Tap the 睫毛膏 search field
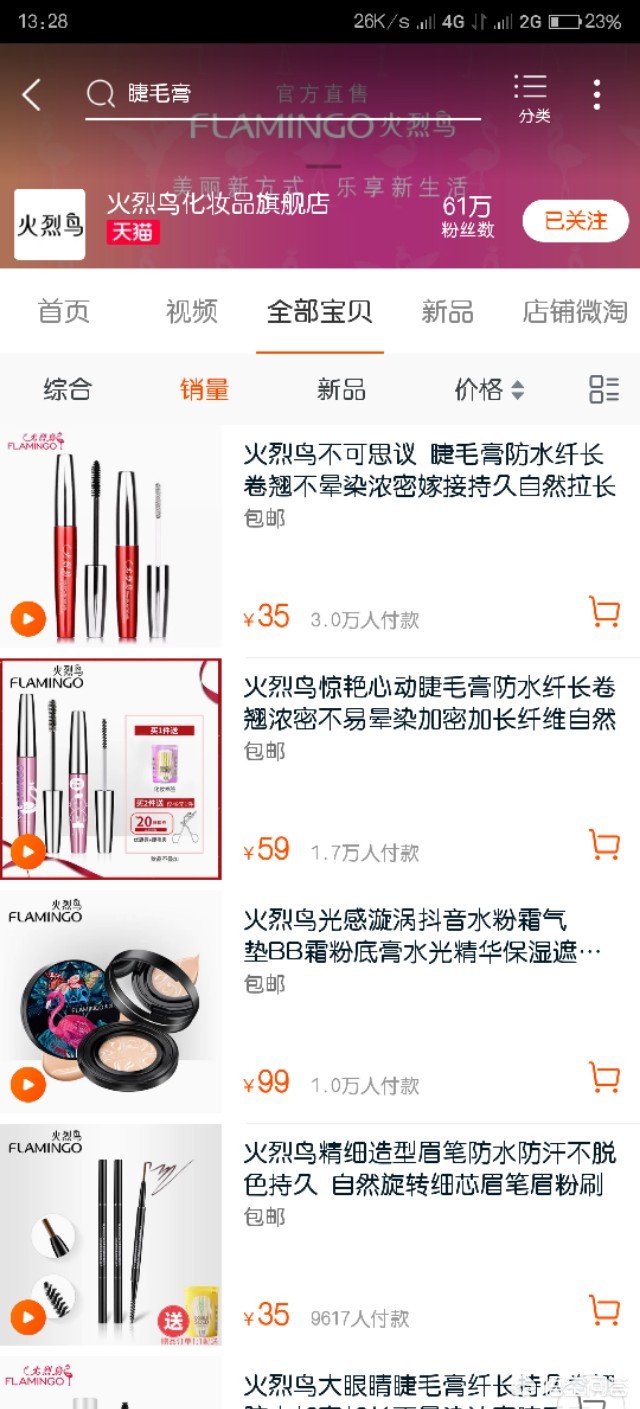Image resolution: width=640 pixels, height=1409 pixels. pos(280,94)
